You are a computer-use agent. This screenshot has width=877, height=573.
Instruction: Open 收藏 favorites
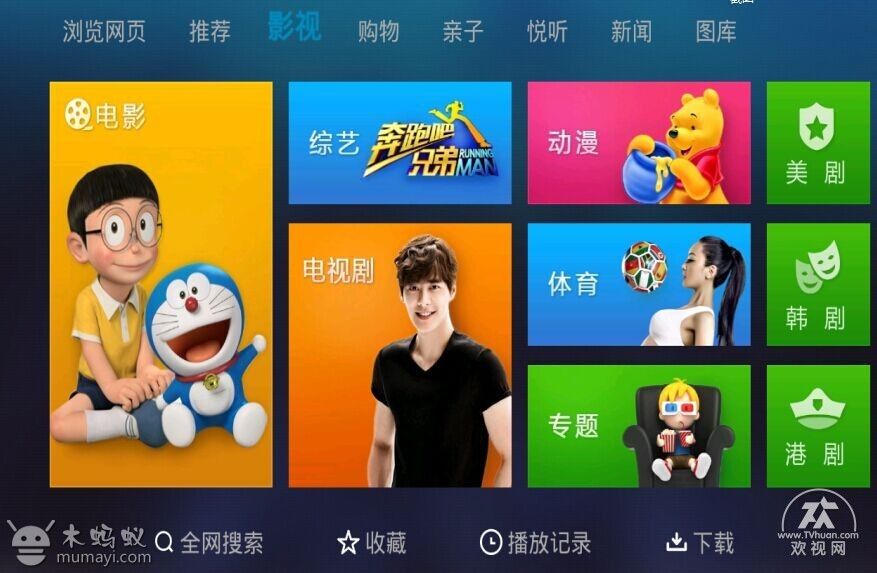point(372,543)
